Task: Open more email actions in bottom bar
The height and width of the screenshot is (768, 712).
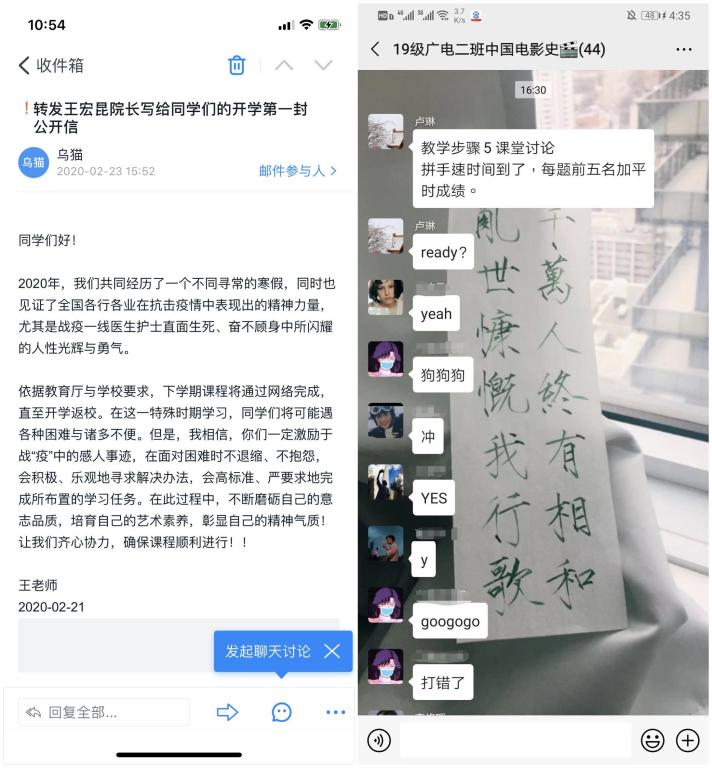Action: [x=334, y=712]
